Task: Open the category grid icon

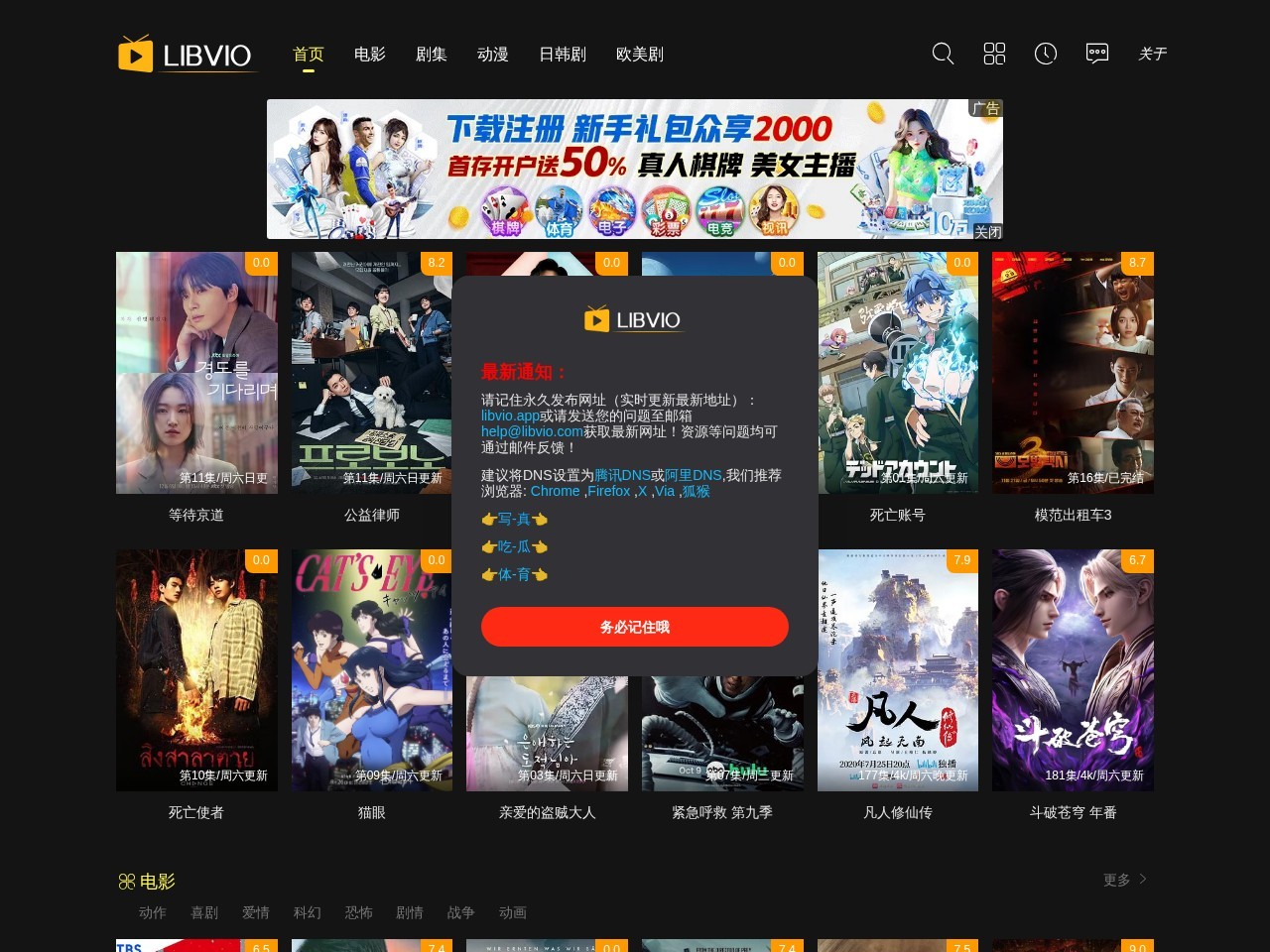Action: tap(994, 54)
